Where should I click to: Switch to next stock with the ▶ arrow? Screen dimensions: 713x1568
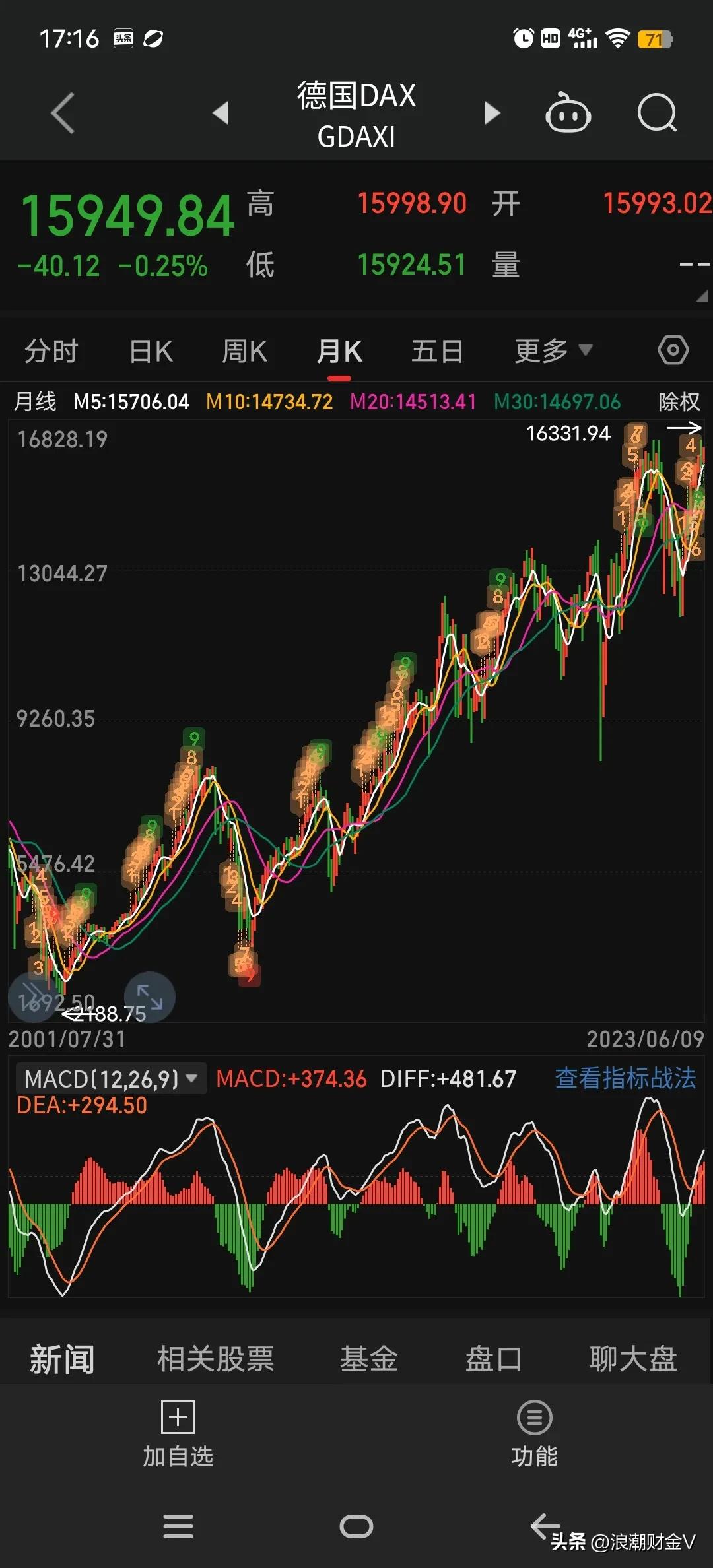492,113
